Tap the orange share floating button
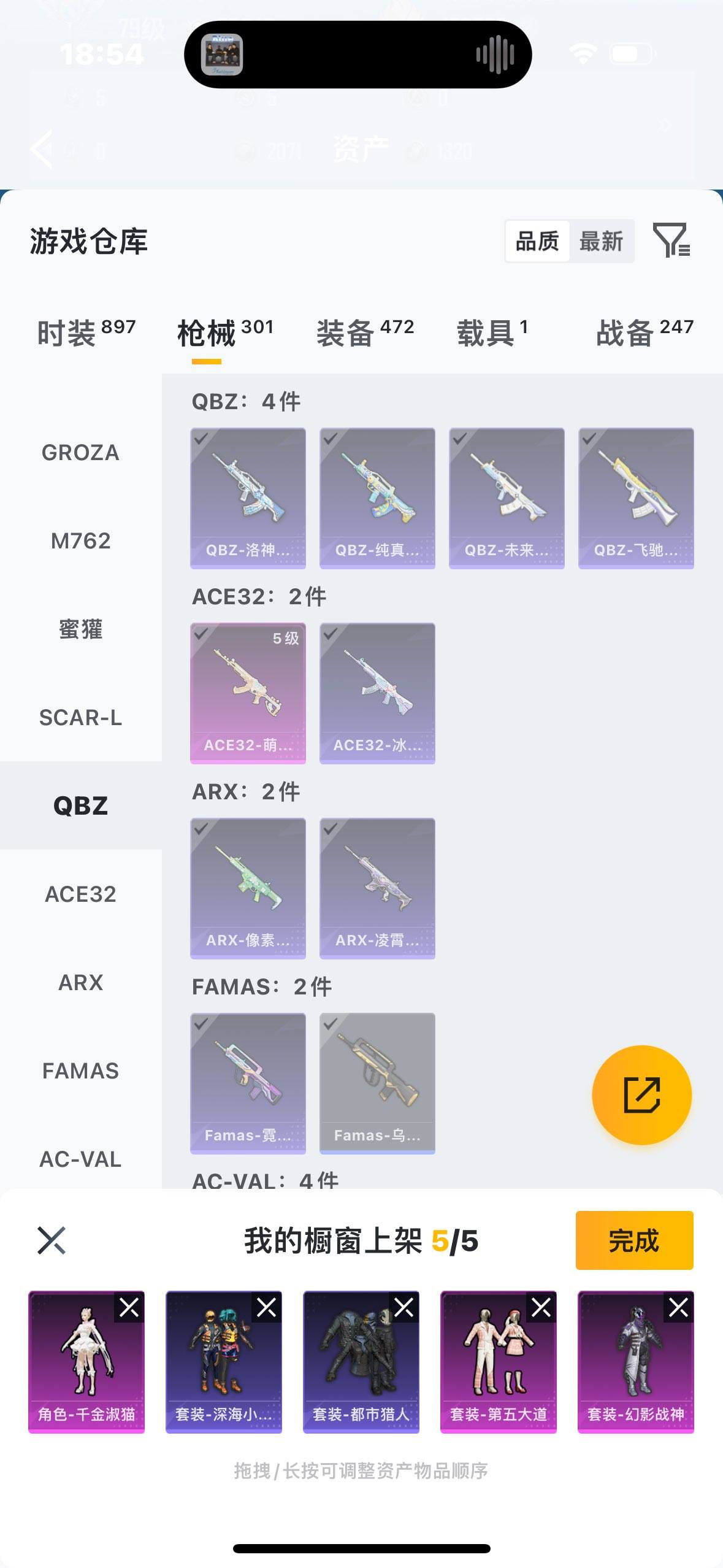The height and width of the screenshot is (1568, 723). 641,1095
